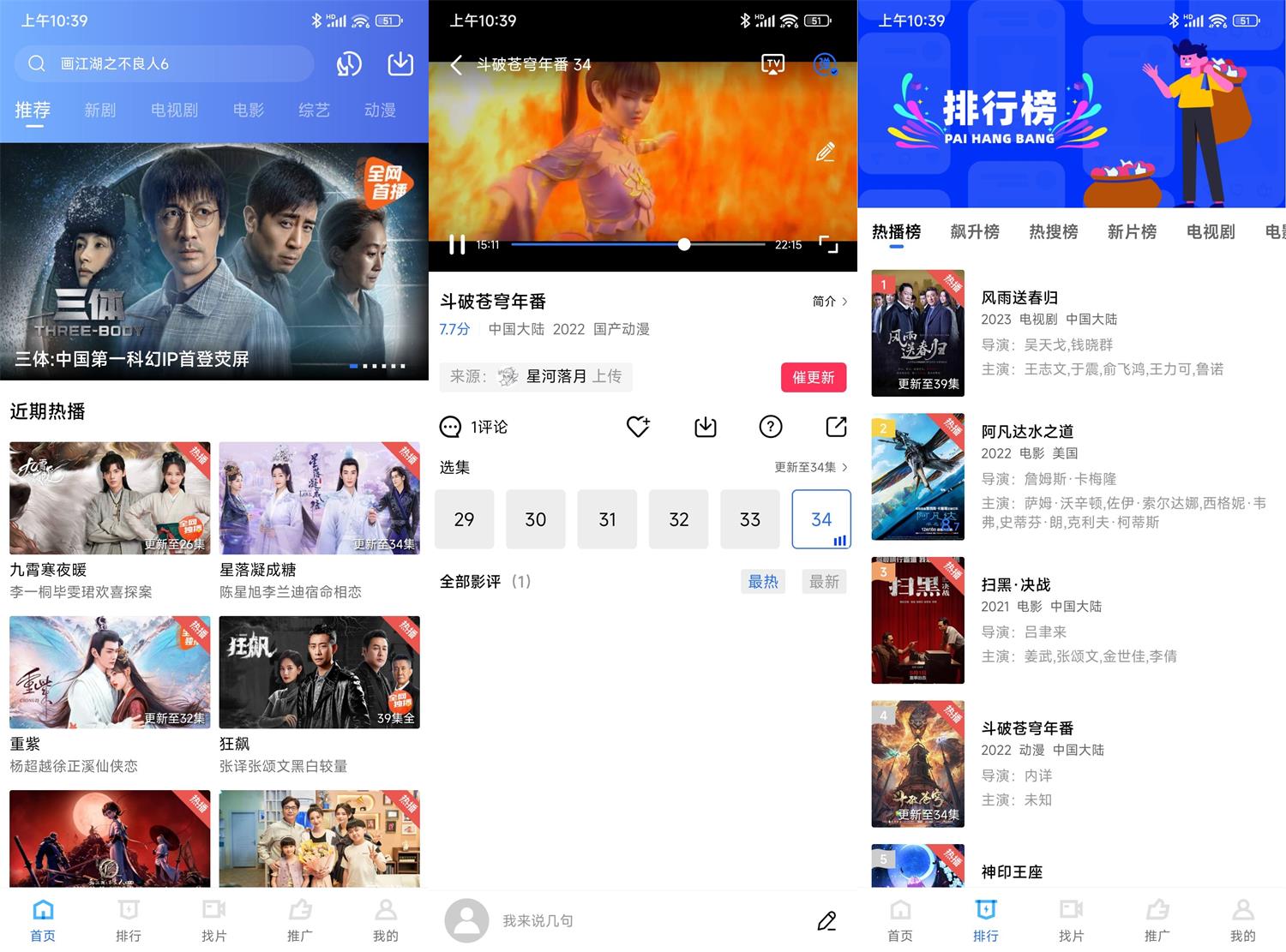Go back from the 斗破苍穹年番 player
Screen dimensions: 1286x952
456,65
